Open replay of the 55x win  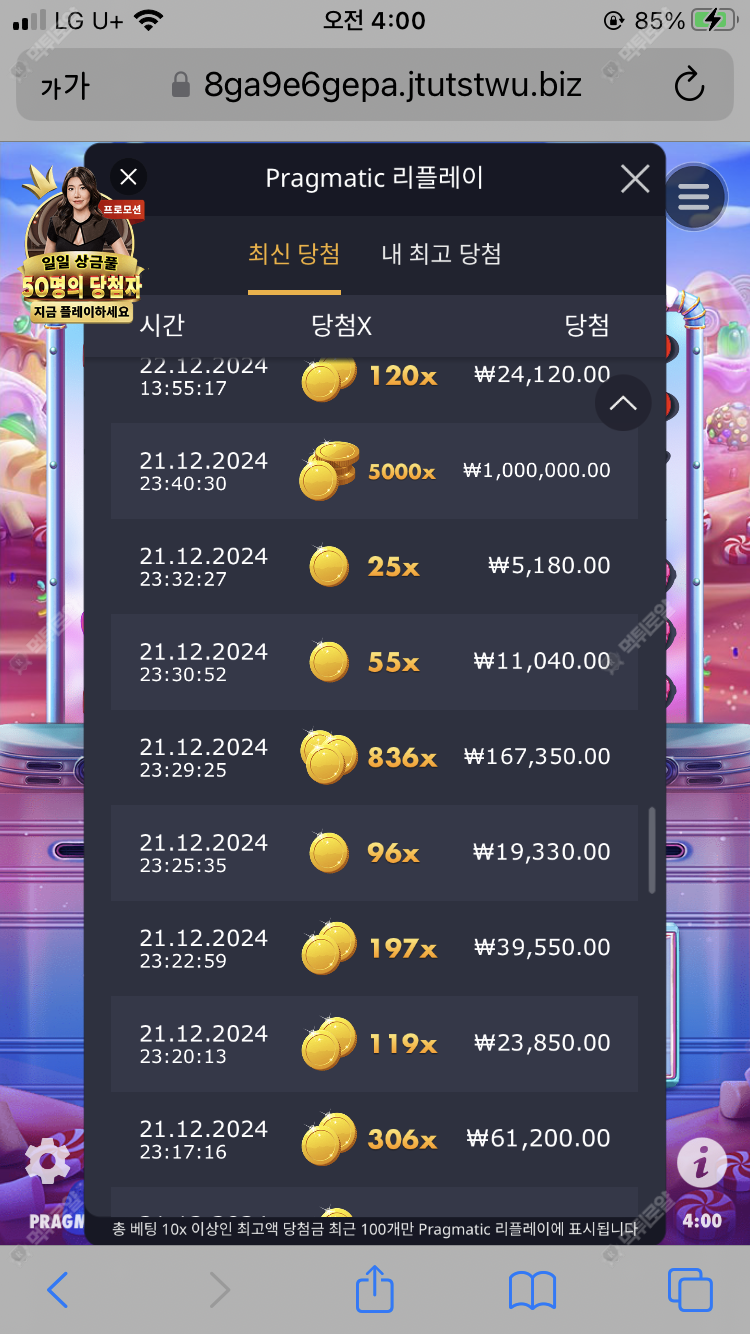point(374,662)
